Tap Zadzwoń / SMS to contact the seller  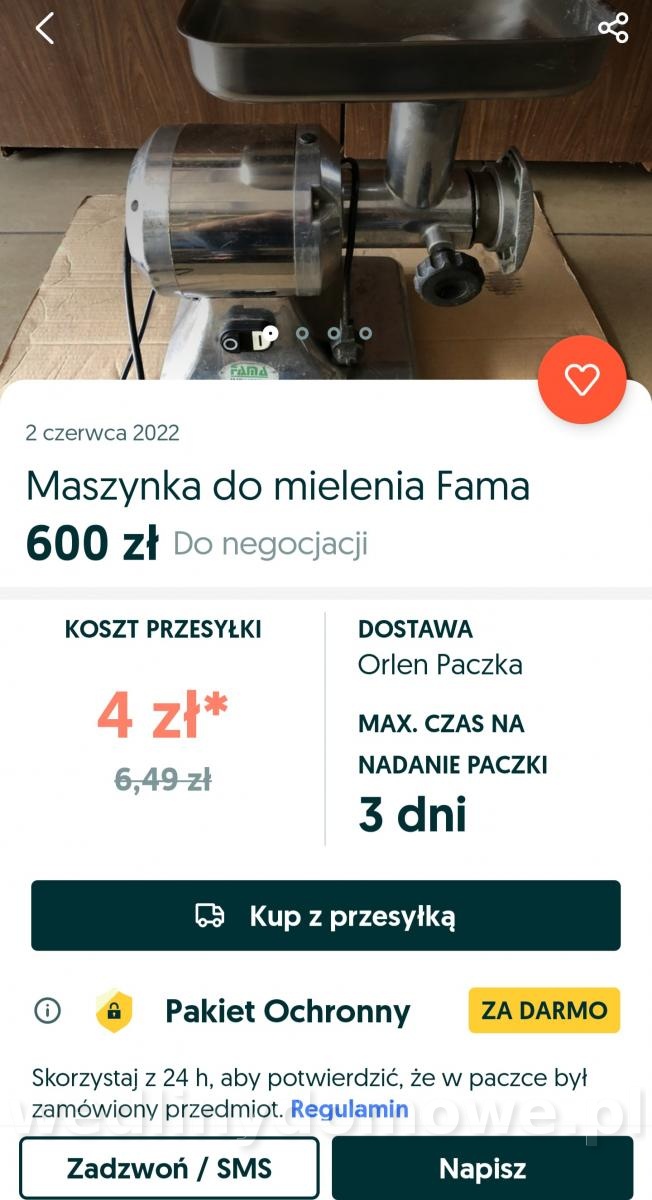[169, 1168]
